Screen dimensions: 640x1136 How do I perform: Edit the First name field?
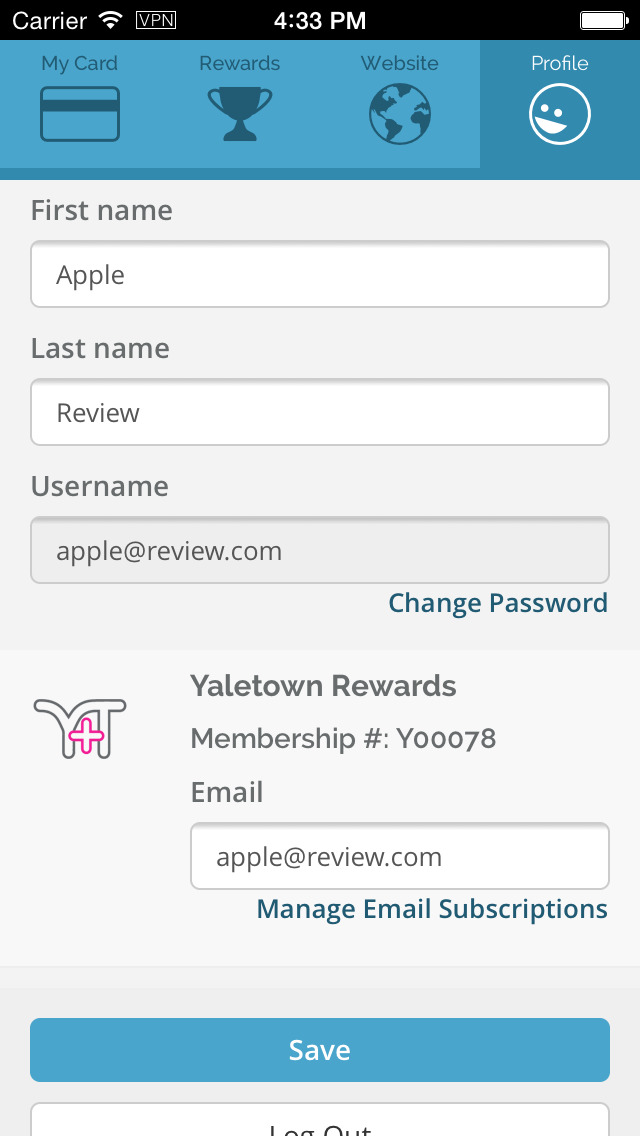pos(320,275)
